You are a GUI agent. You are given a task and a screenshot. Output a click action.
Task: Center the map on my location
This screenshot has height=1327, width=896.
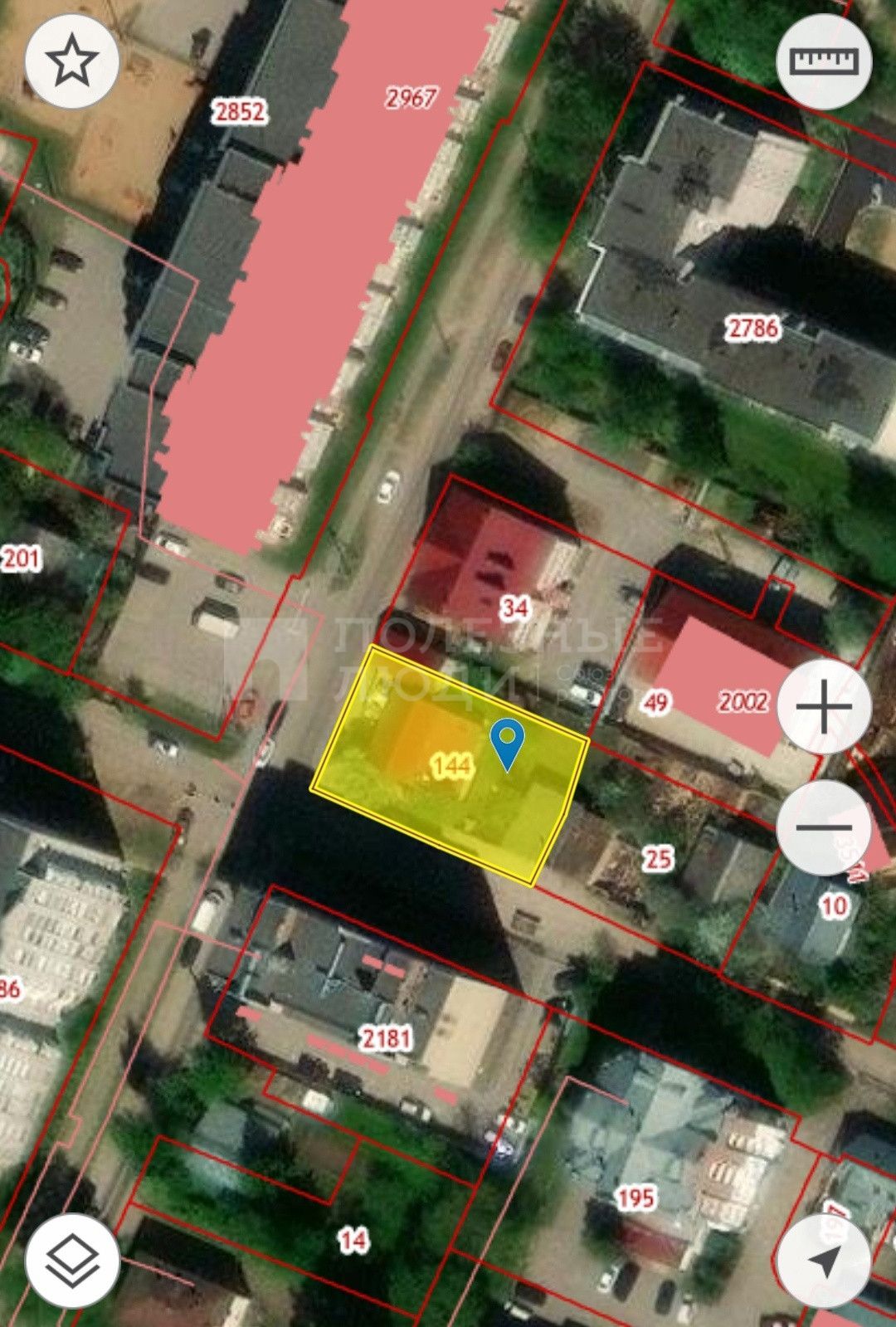823,1261
